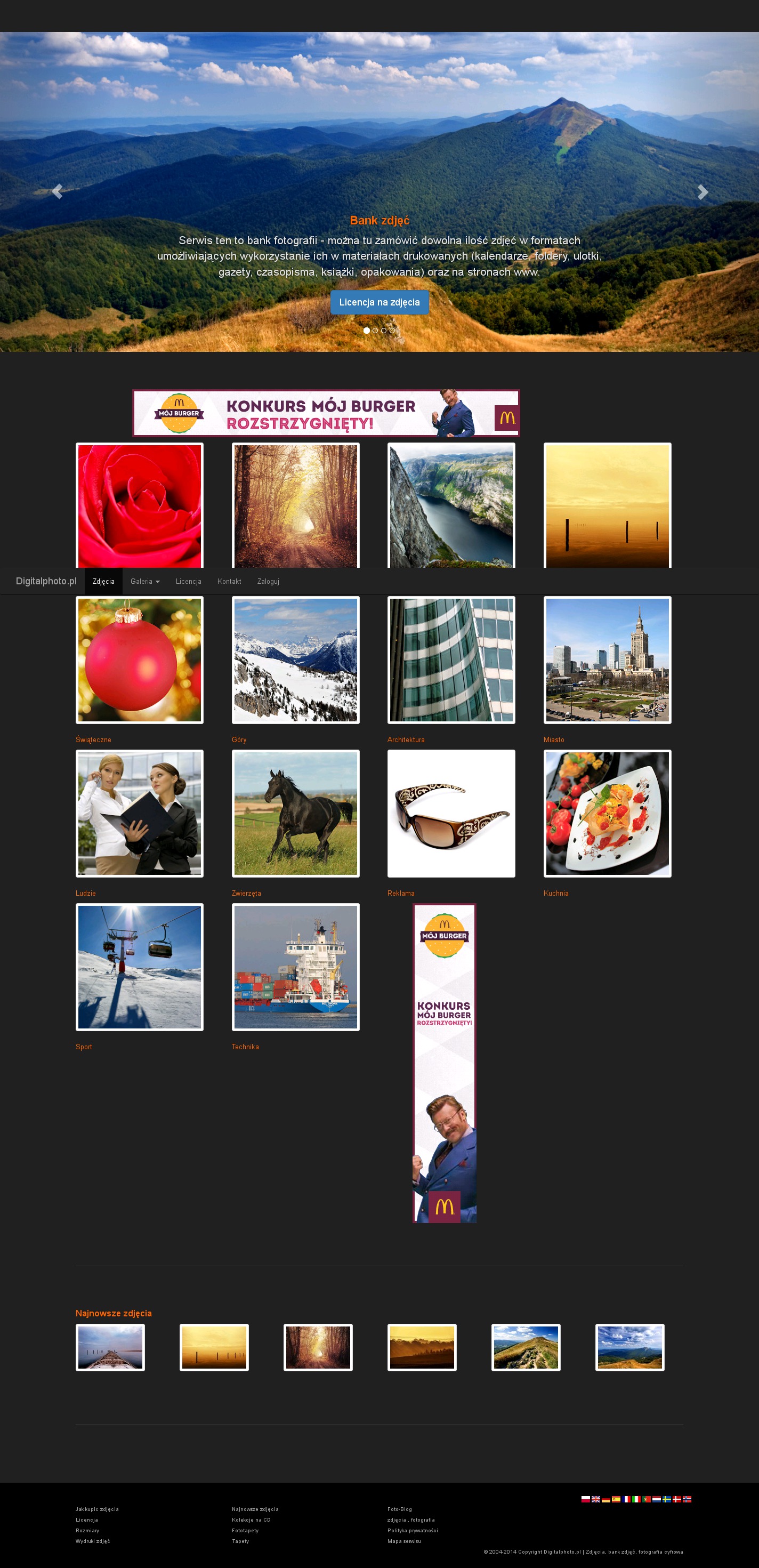The image size is (759, 1568).
Task: Advance to the next carousel slide
Action: [703, 192]
